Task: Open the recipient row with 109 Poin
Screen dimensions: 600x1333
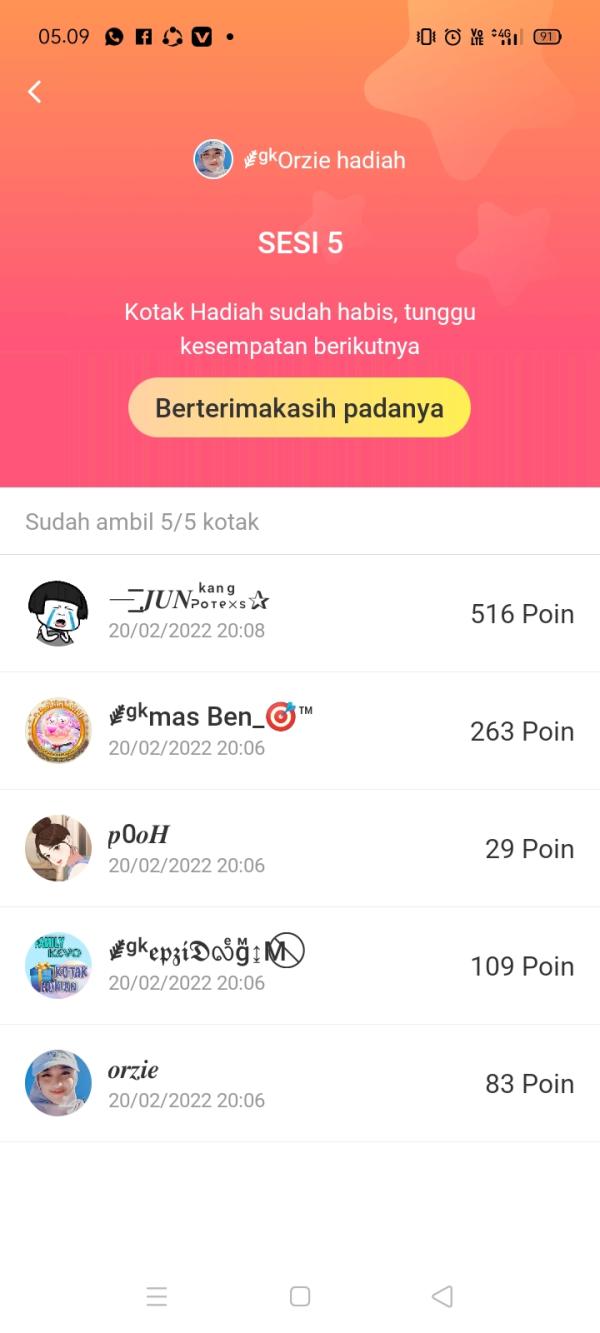Action: (x=299, y=966)
